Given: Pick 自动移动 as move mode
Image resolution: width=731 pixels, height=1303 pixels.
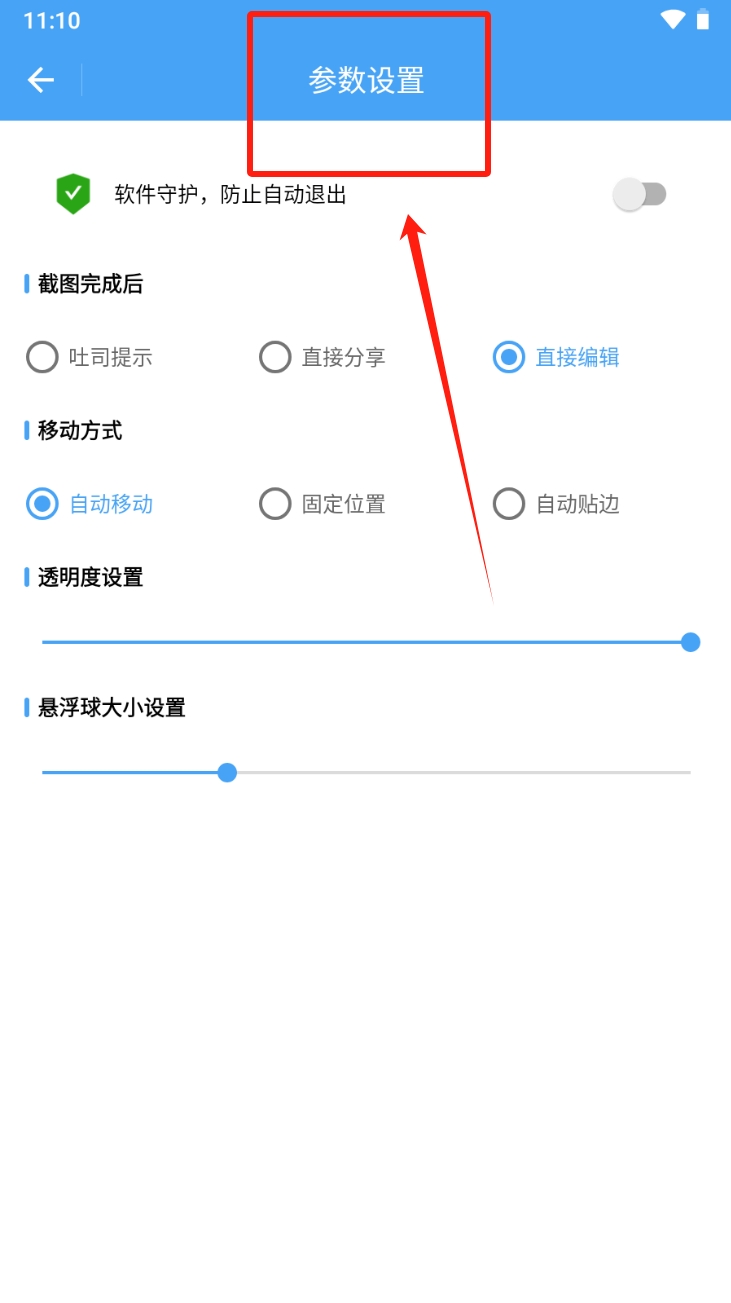Looking at the screenshot, I should (x=42, y=504).
